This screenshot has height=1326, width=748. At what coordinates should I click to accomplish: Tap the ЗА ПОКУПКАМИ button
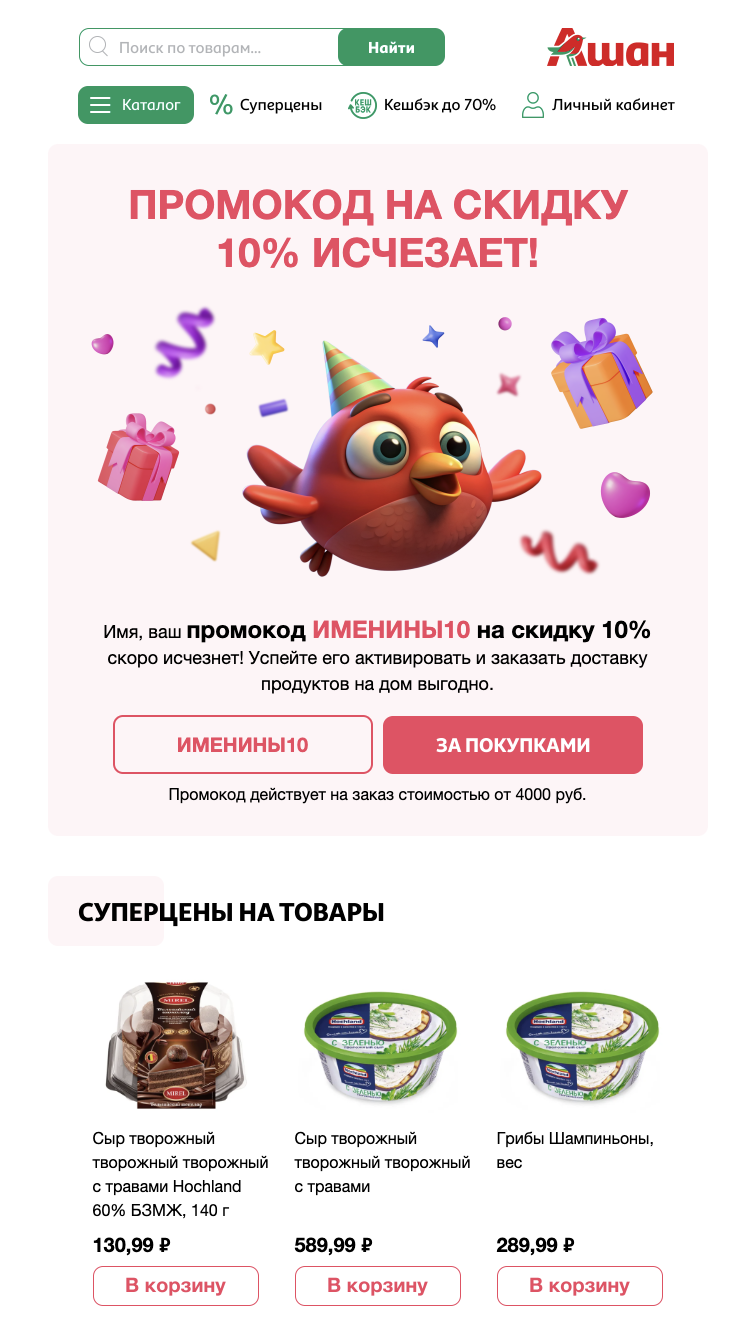click(513, 745)
